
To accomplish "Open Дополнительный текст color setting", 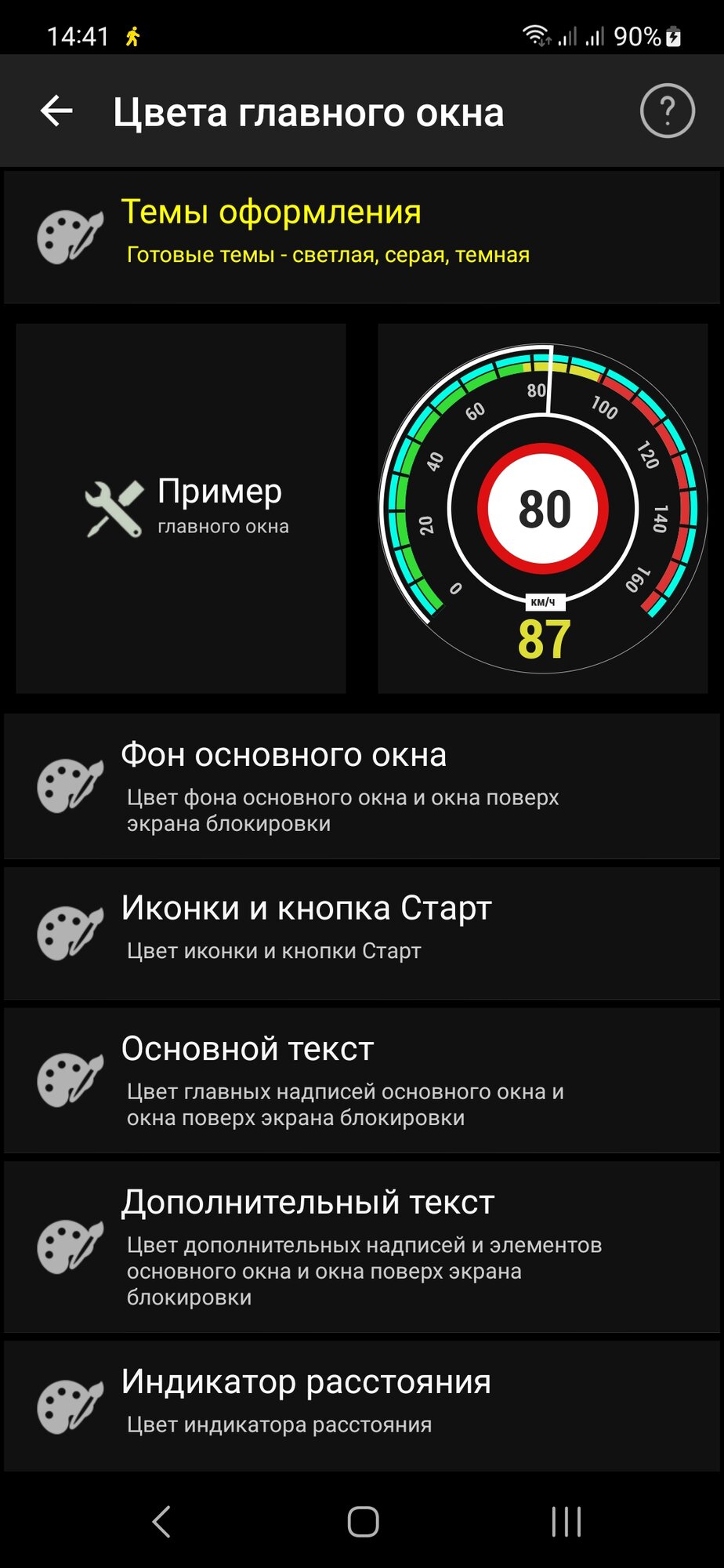I will pyautogui.click(x=362, y=1247).
